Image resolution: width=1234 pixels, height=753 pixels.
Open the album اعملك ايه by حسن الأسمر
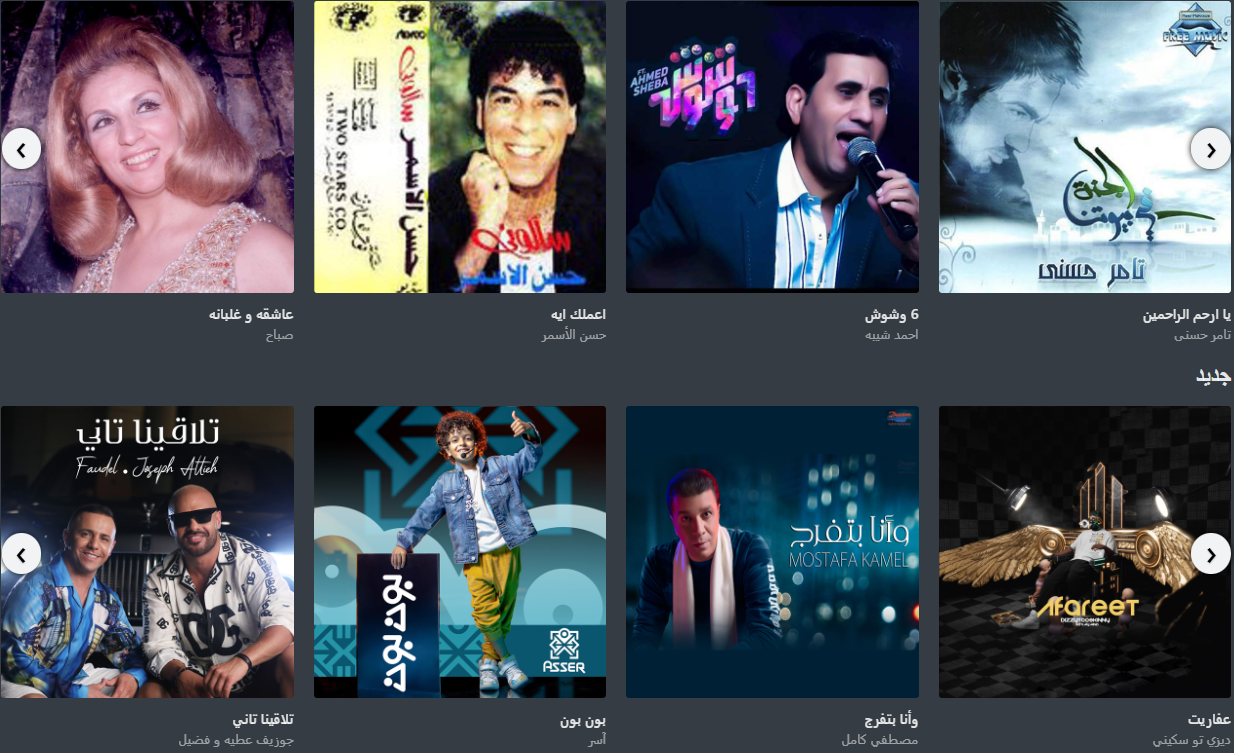coord(460,147)
